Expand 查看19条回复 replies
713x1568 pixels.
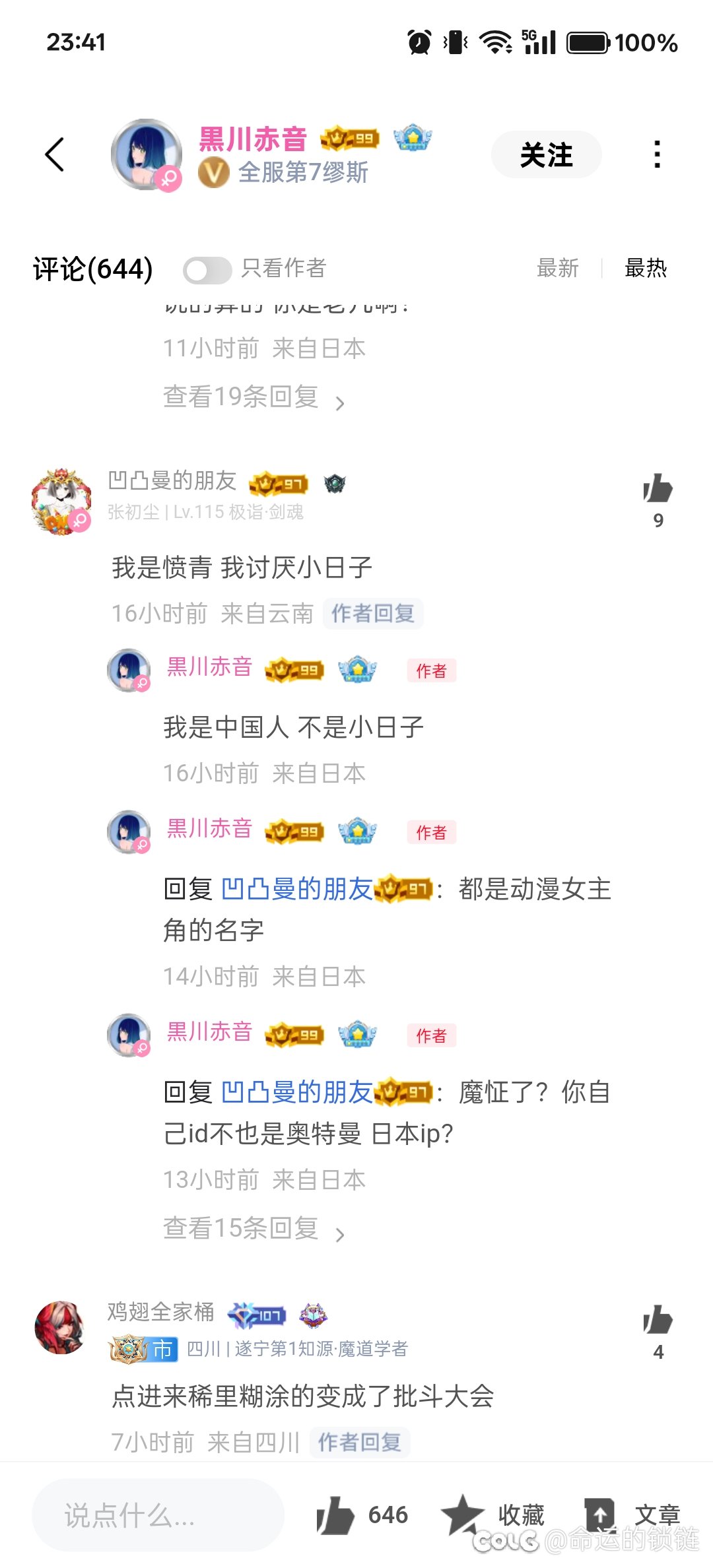254,397
